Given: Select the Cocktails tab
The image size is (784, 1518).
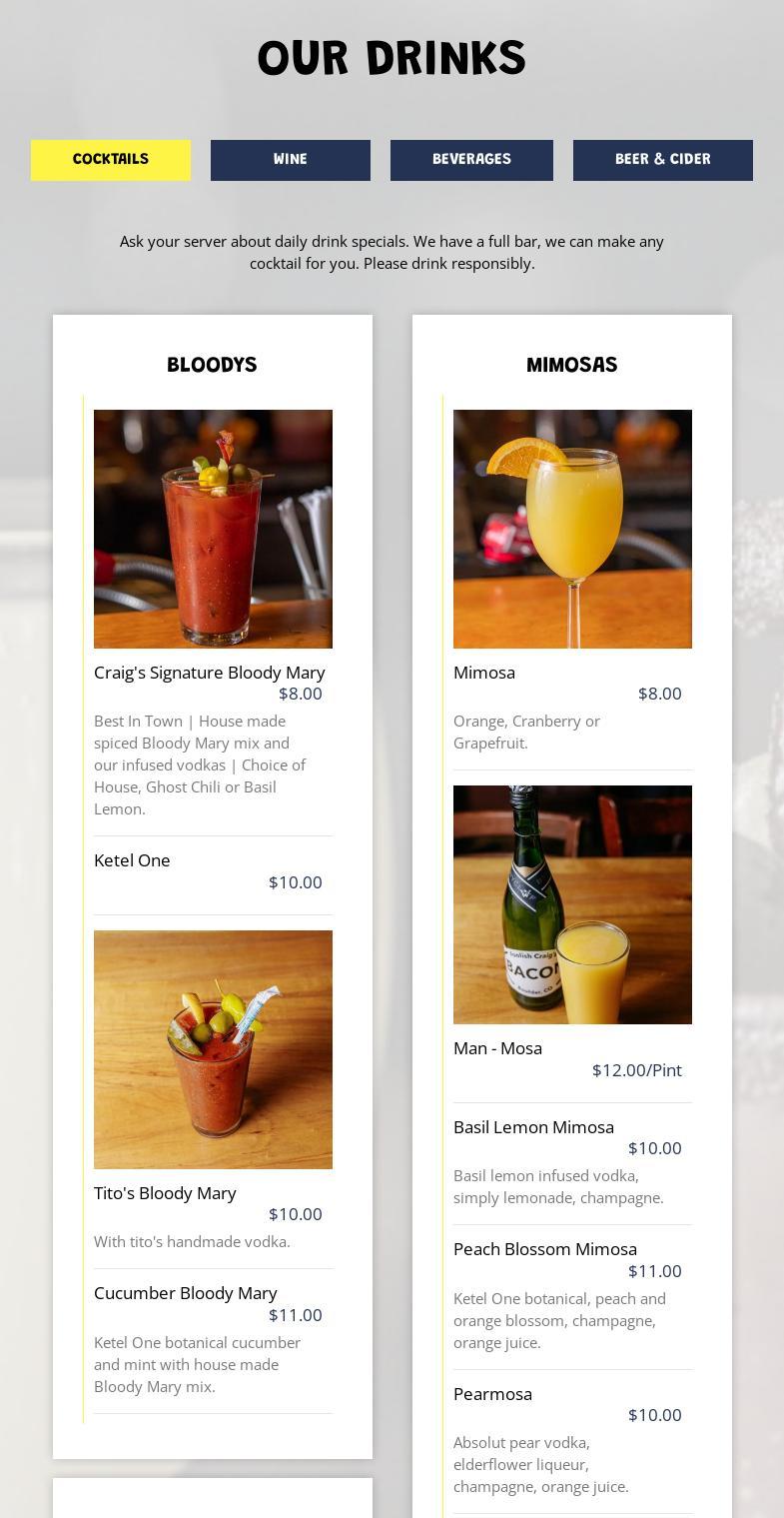Looking at the screenshot, I should click(x=111, y=160).
